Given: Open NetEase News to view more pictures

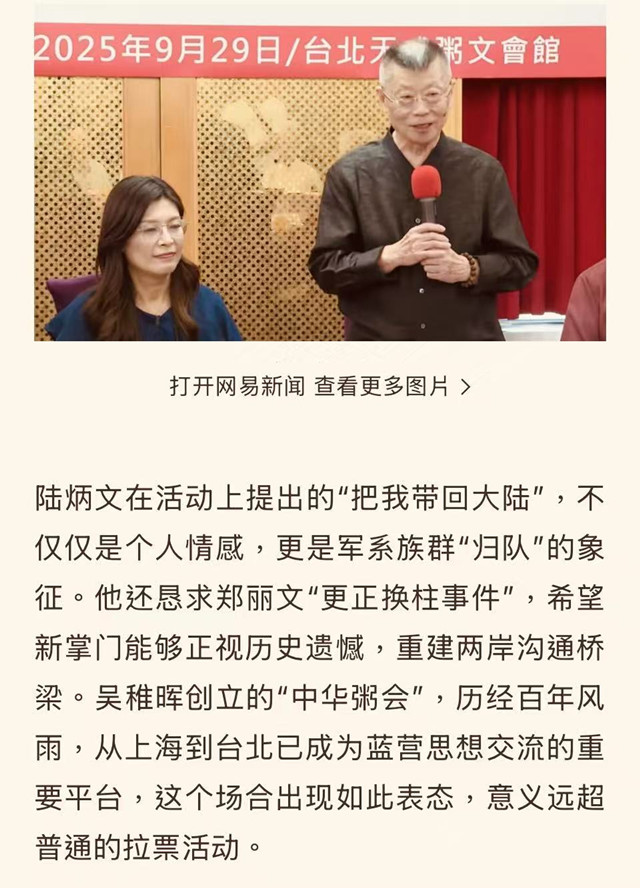Looking at the screenshot, I should tap(319, 387).
